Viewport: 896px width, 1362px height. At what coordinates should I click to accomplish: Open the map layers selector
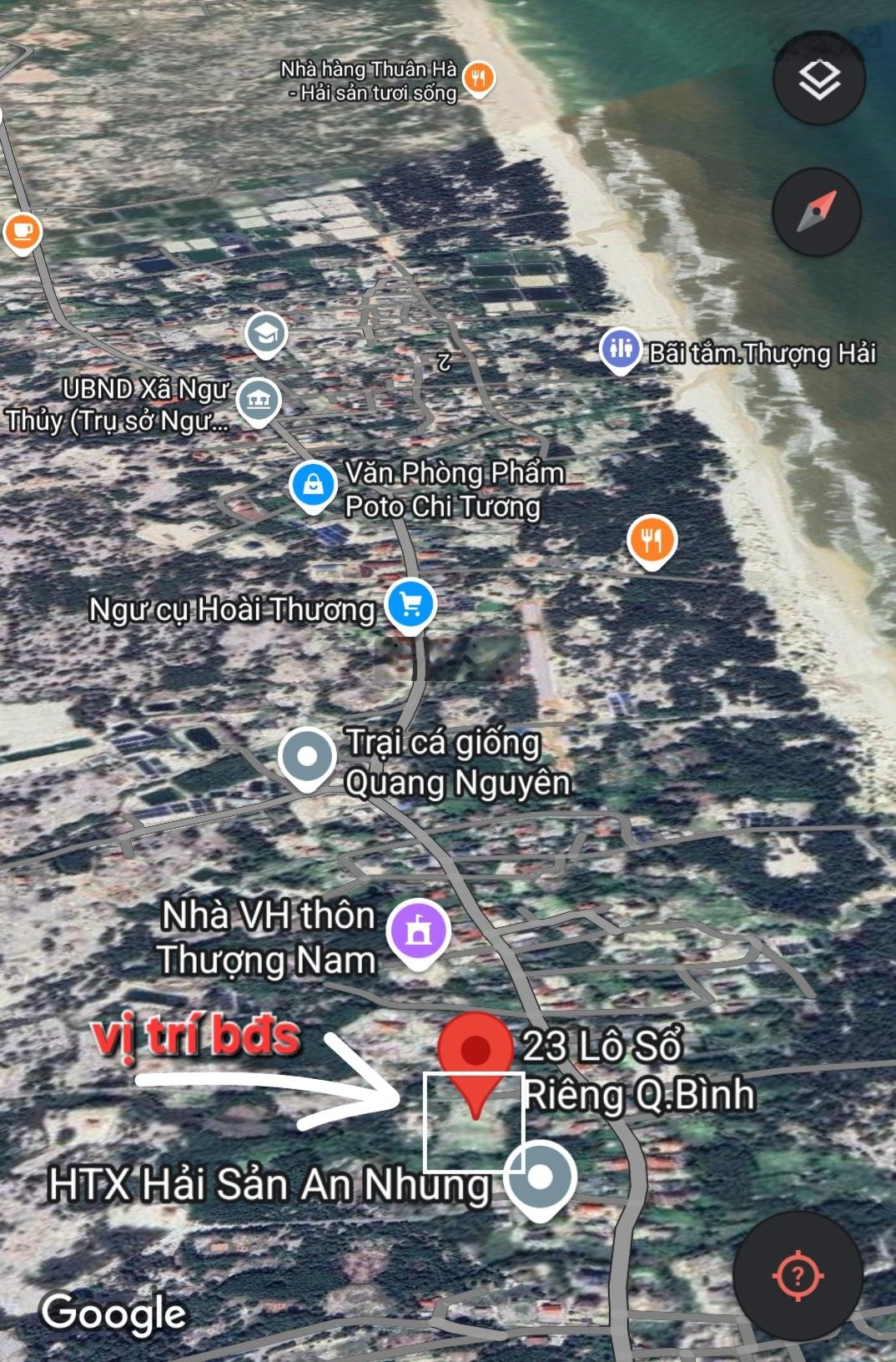818,79
